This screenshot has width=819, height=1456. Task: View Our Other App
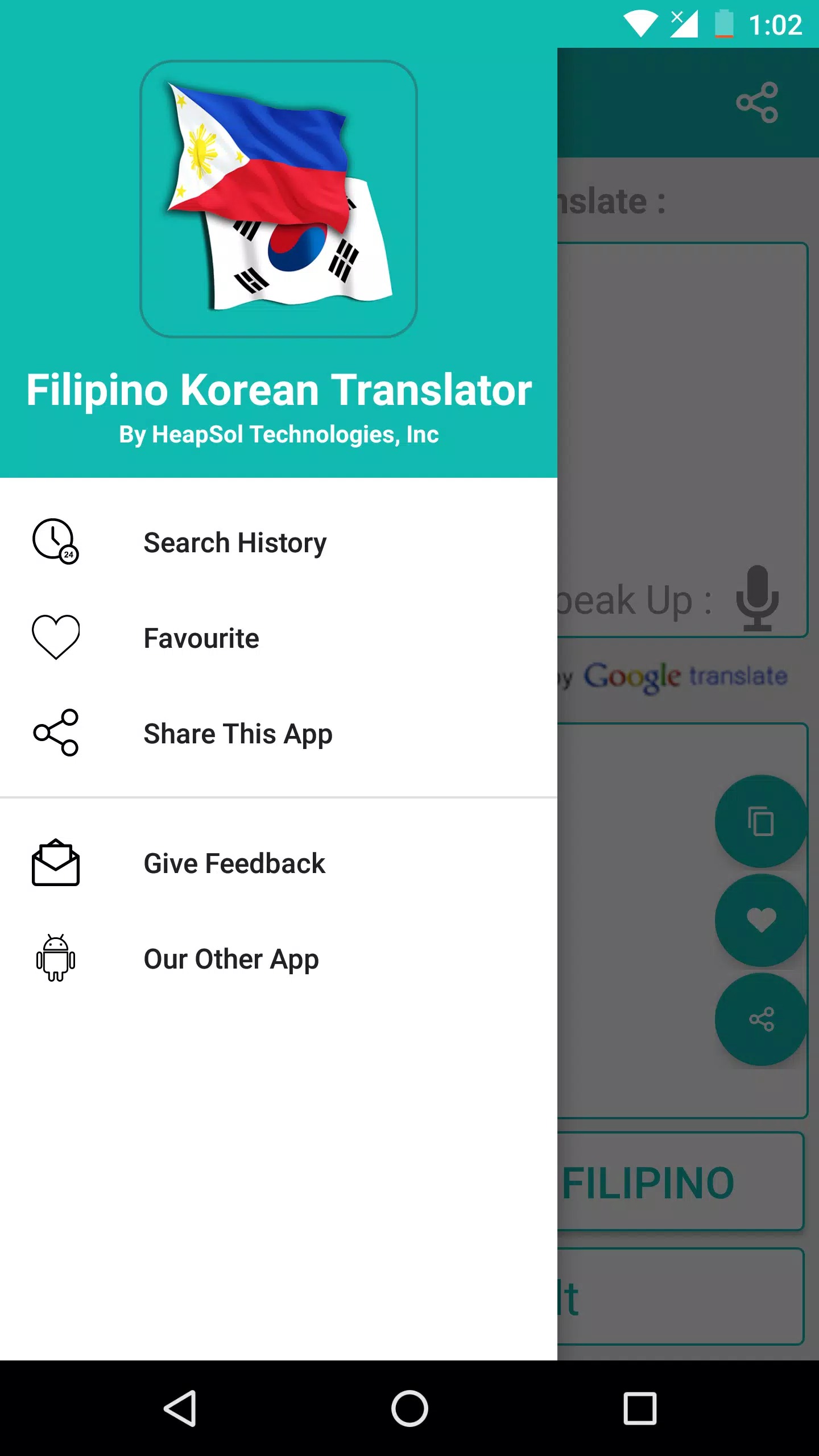point(231,959)
